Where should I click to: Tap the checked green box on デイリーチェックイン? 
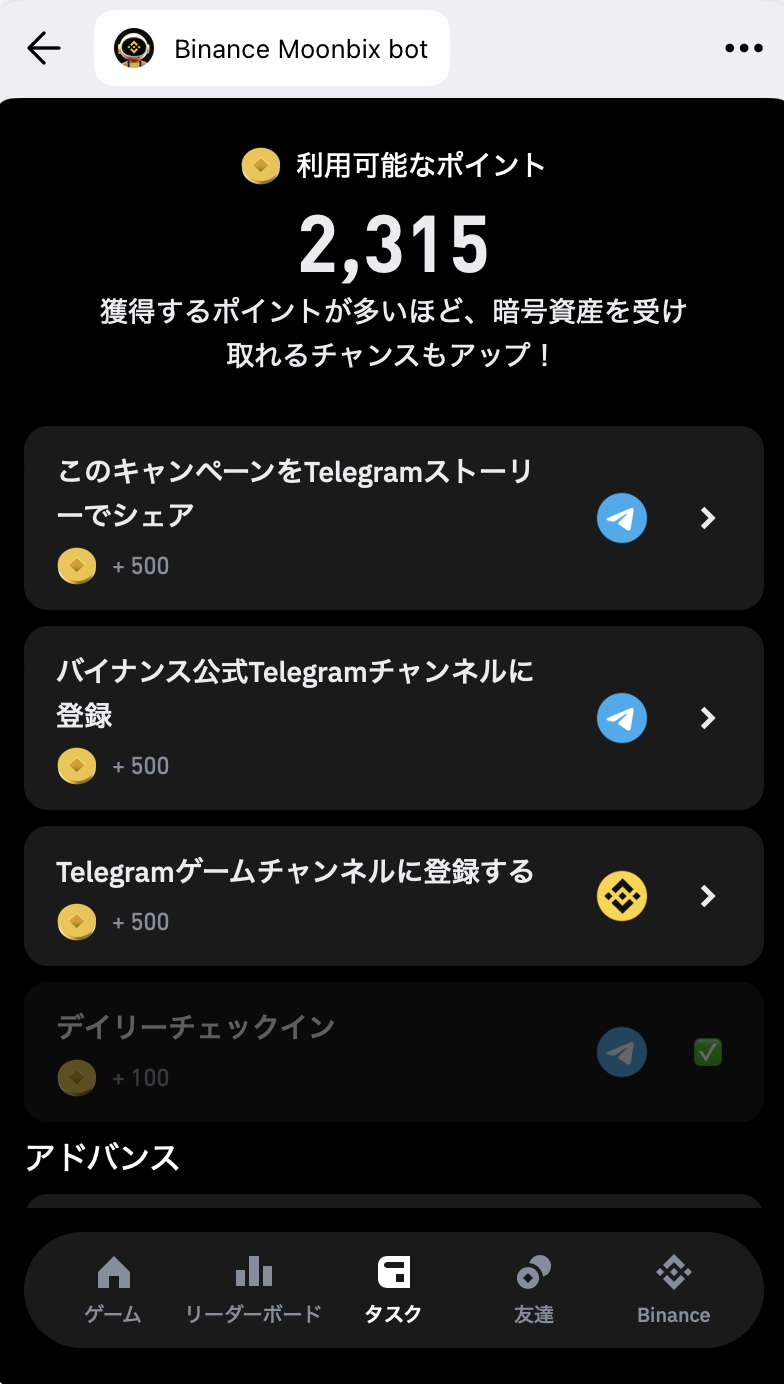click(x=707, y=1052)
